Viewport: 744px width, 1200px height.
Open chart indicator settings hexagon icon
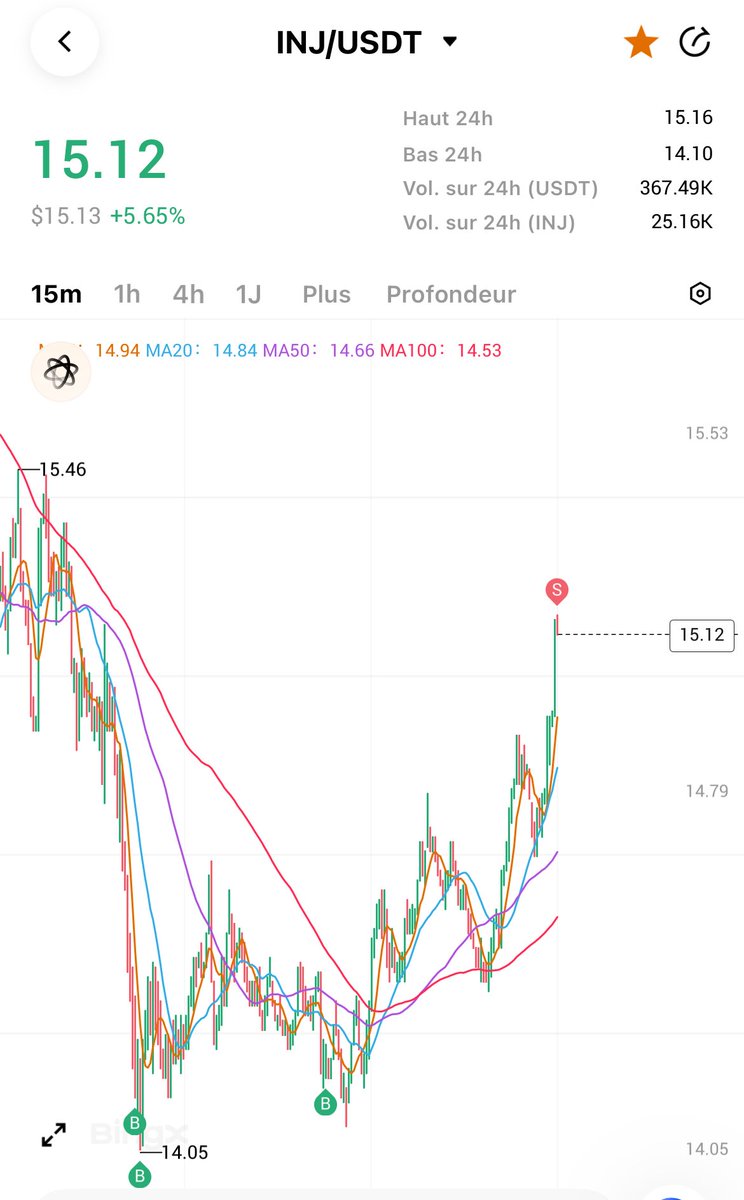700,294
